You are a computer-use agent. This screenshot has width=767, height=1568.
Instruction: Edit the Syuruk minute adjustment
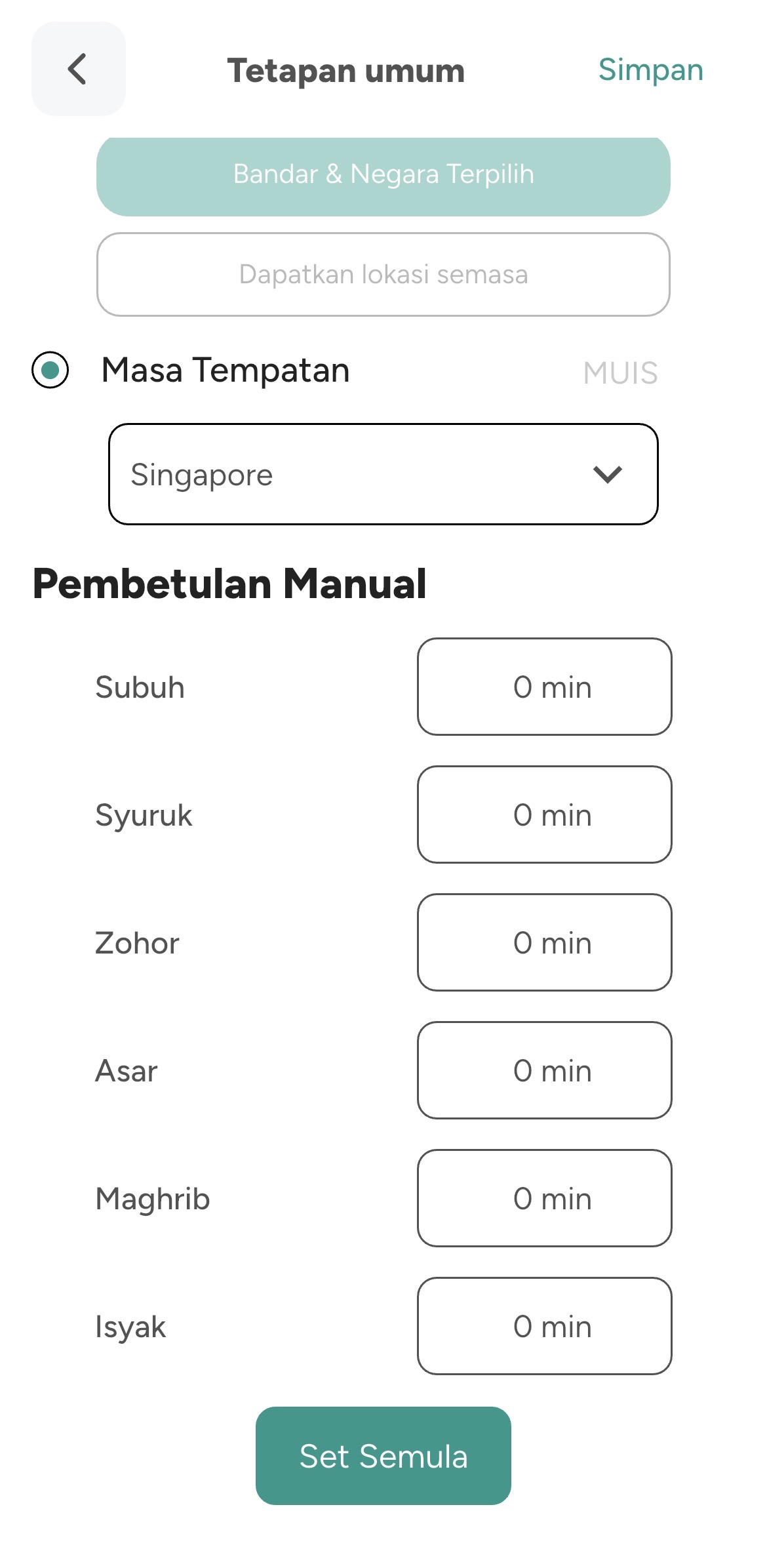[x=544, y=814]
